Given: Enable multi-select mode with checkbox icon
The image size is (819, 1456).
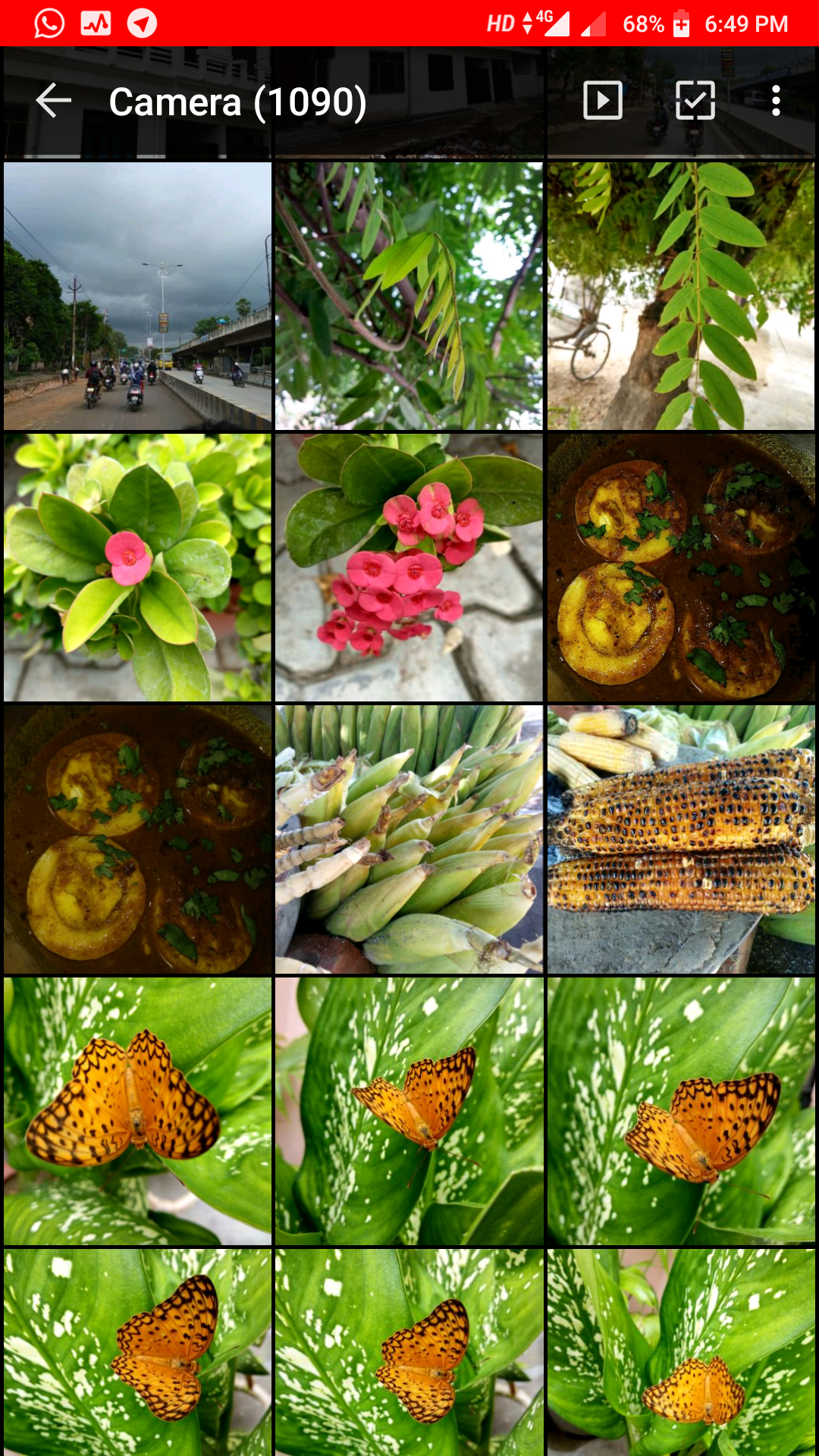Looking at the screenshot, I should pyautogui.click(x=695, y=101).
